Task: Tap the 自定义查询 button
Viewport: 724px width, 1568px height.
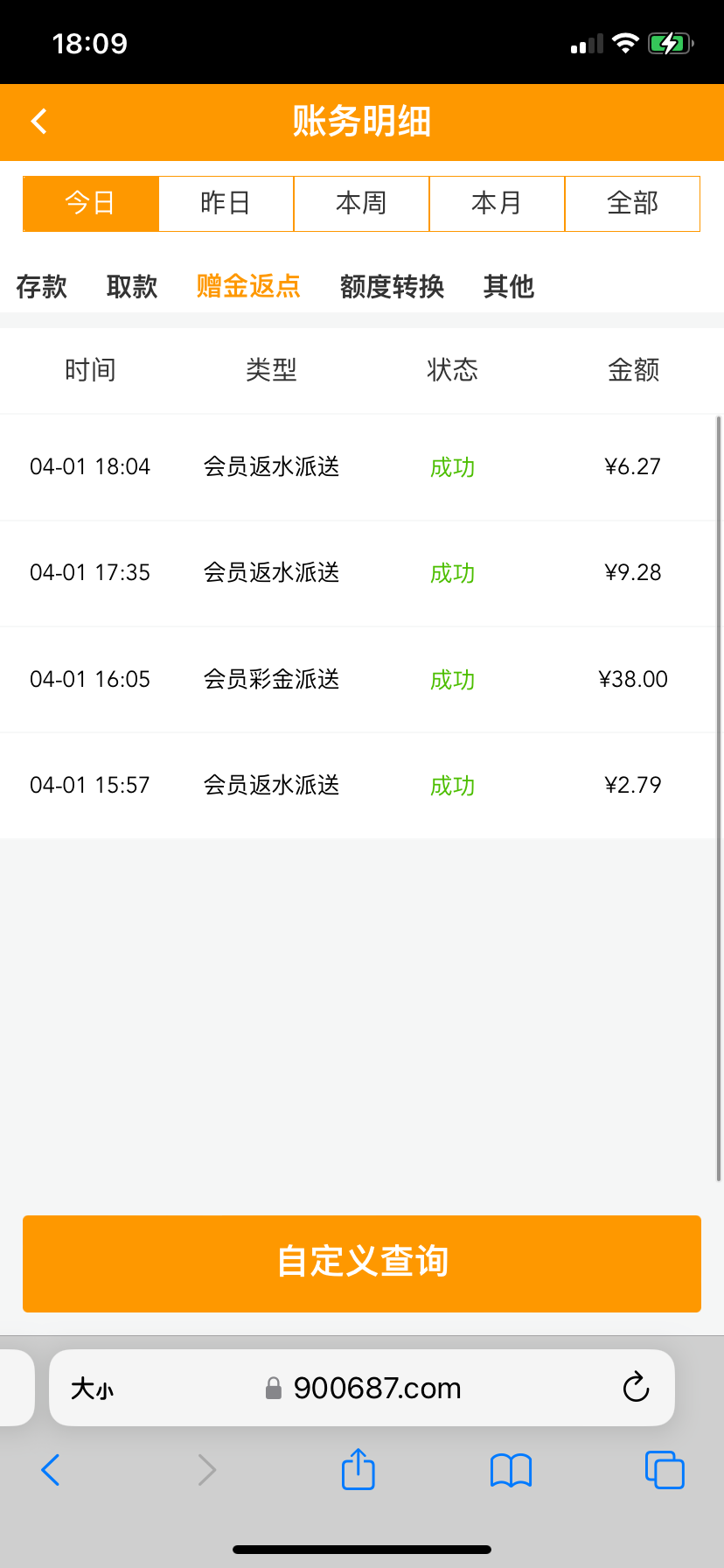Action: pyautogui.click(x=362, y=1263)
